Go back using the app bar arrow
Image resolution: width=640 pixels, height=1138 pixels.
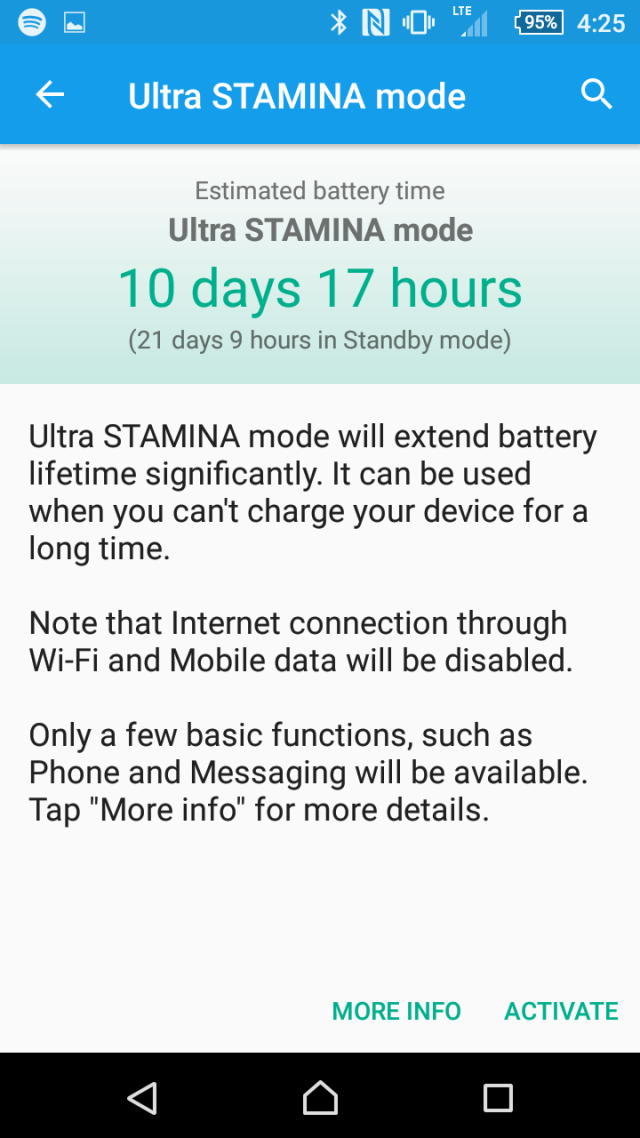pos(49,95)
